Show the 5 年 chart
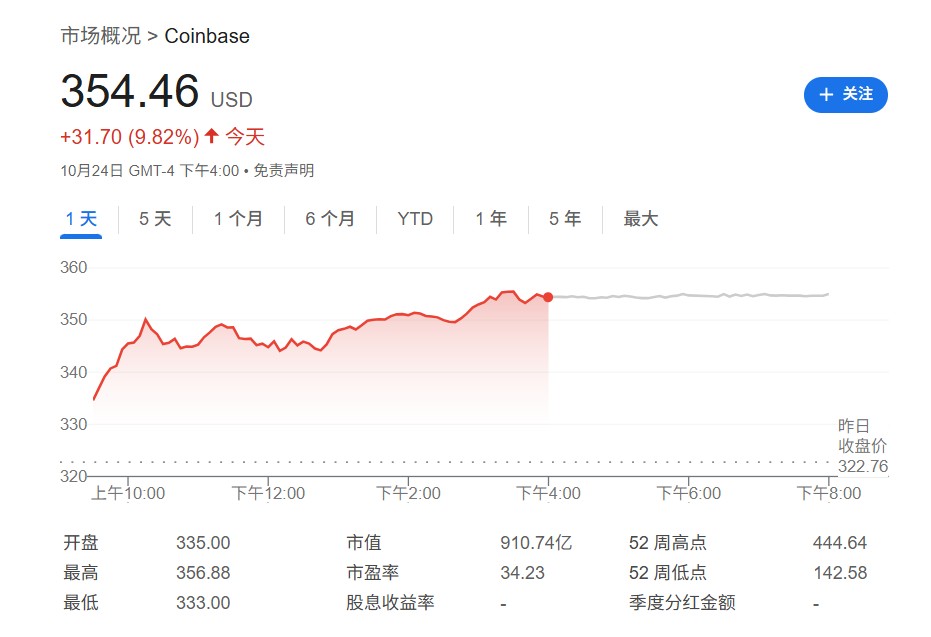The height and width of the screenshot is (637, 931). (x=565, y=219)
